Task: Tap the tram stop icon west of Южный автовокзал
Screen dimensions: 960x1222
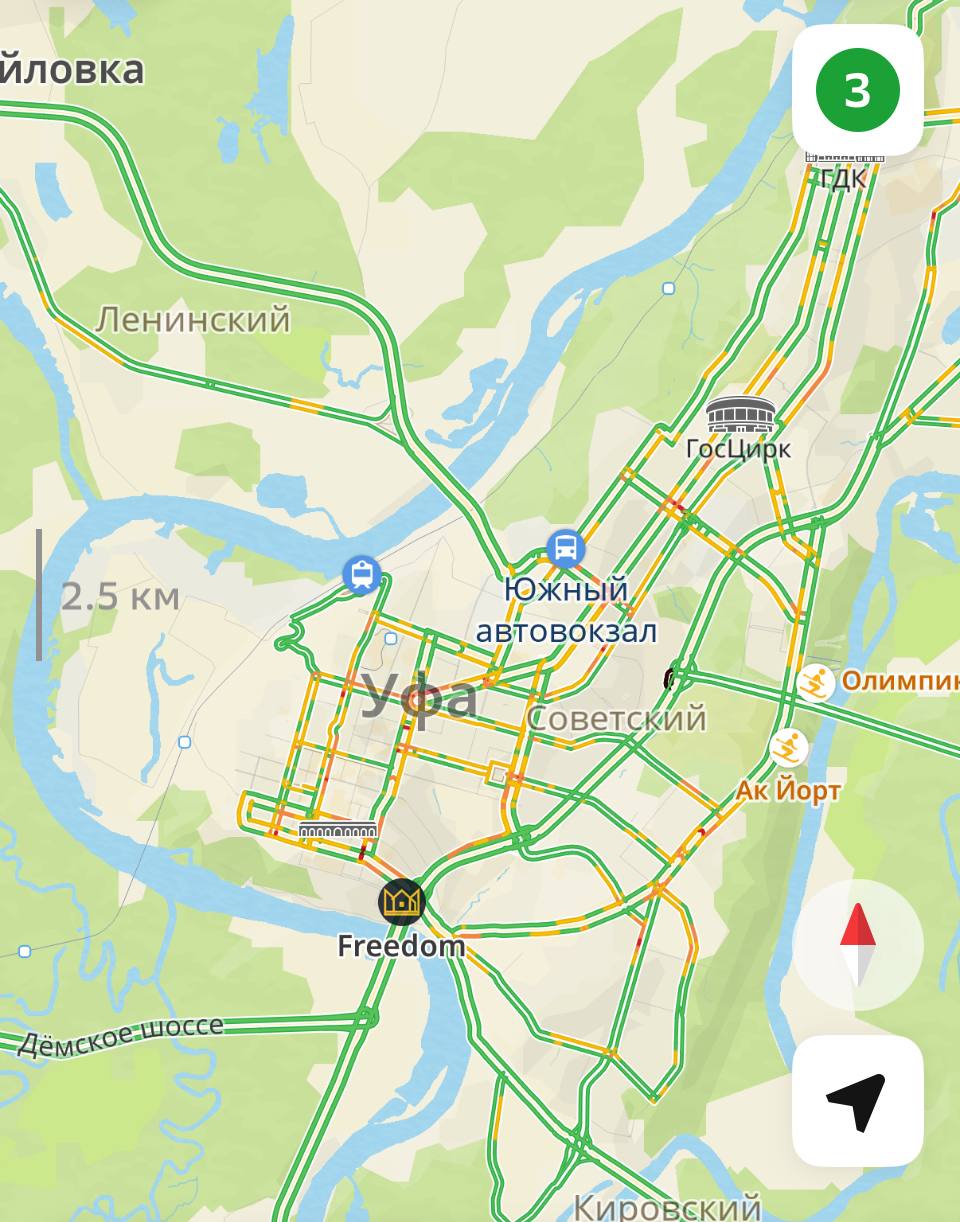Action: [361, 572]
